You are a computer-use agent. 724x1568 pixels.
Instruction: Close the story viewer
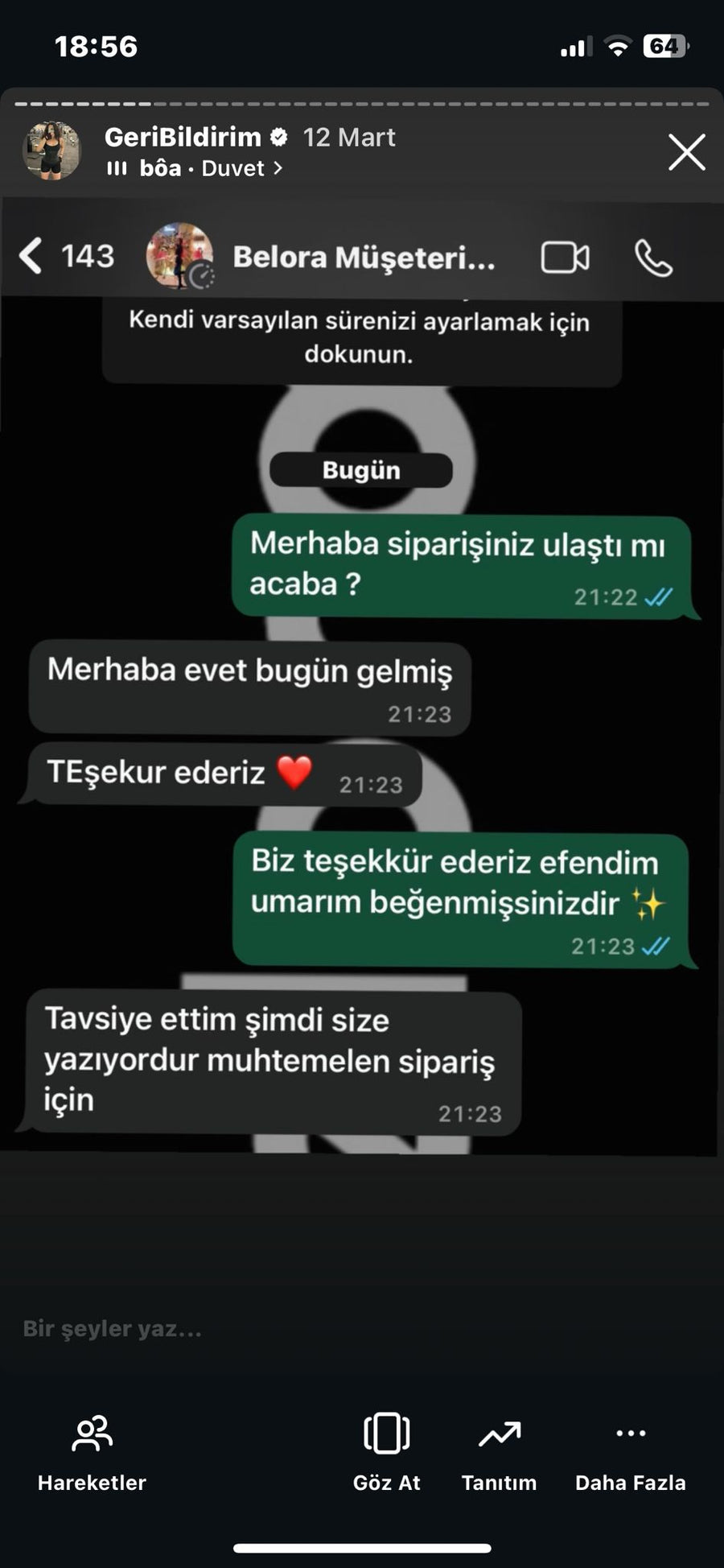click(686, 152)
